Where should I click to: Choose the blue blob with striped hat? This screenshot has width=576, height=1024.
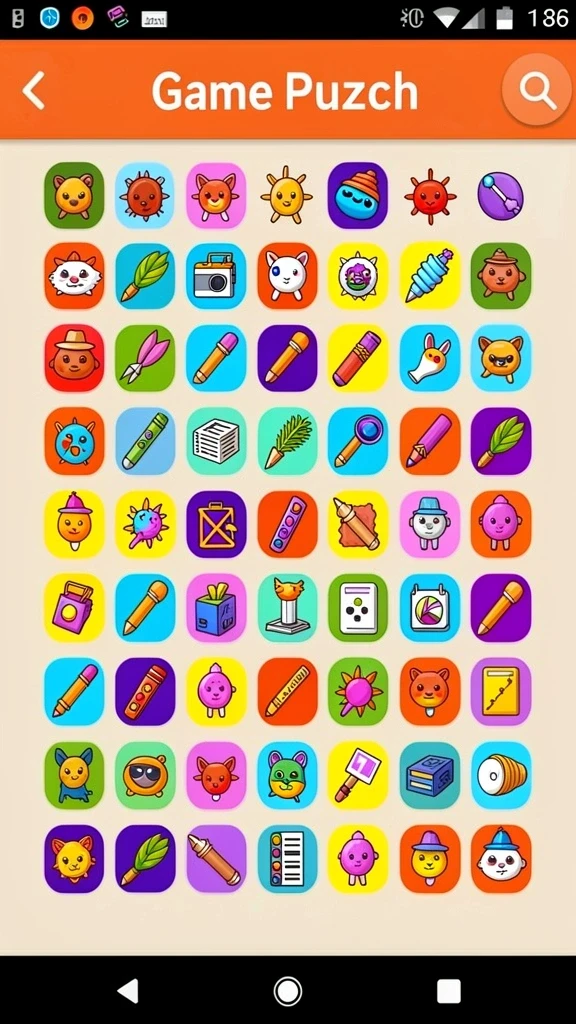click(x=358, y=195)
